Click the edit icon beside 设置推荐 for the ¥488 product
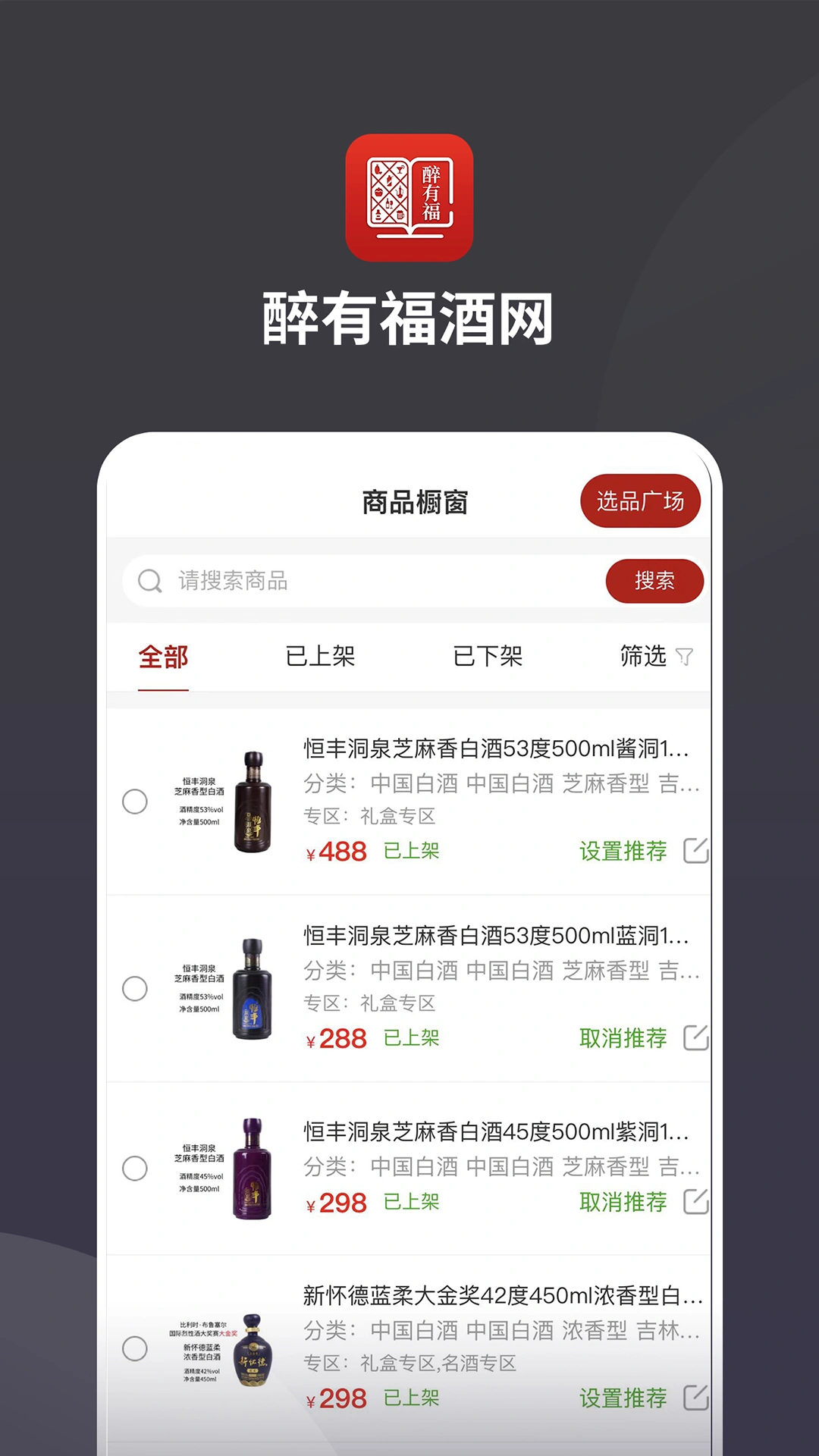819x1456 pixels. pos(694,851)
